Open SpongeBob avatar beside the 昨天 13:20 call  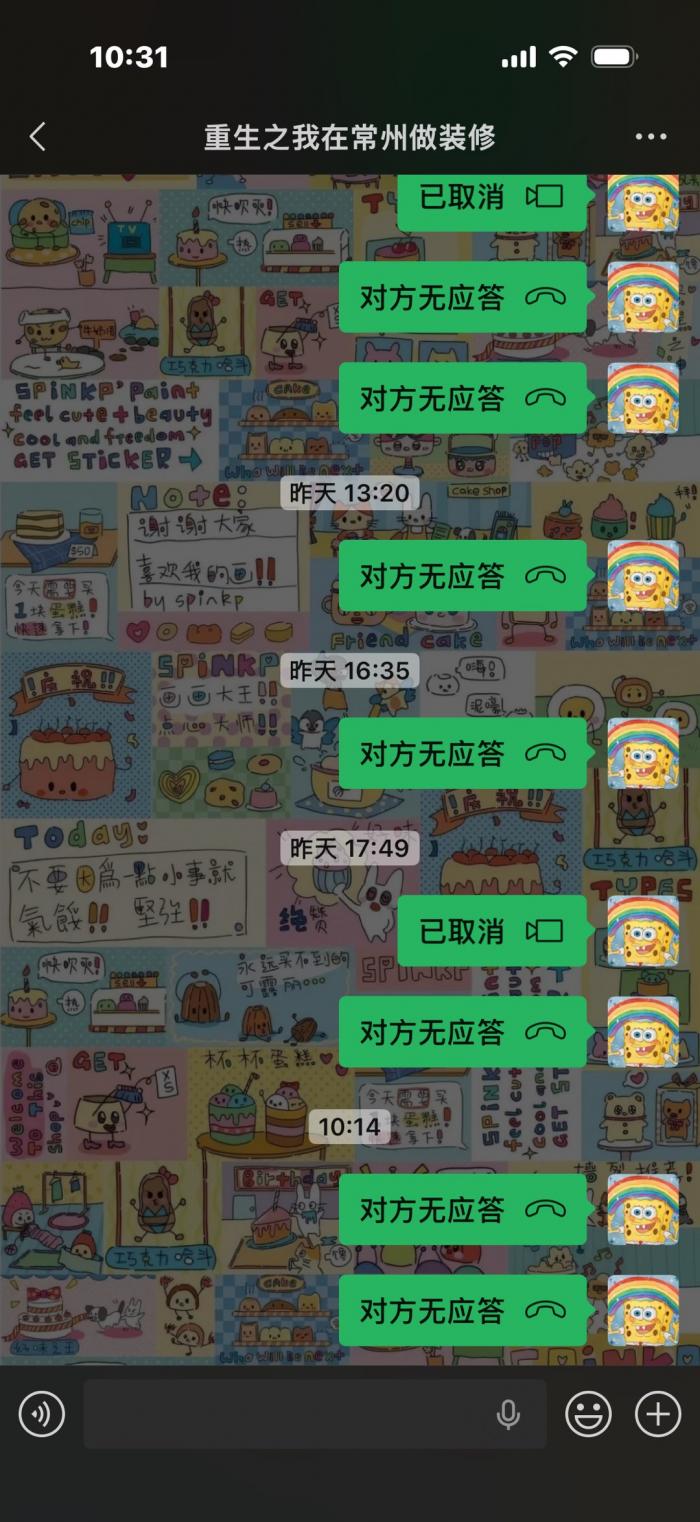pos(643,577)
